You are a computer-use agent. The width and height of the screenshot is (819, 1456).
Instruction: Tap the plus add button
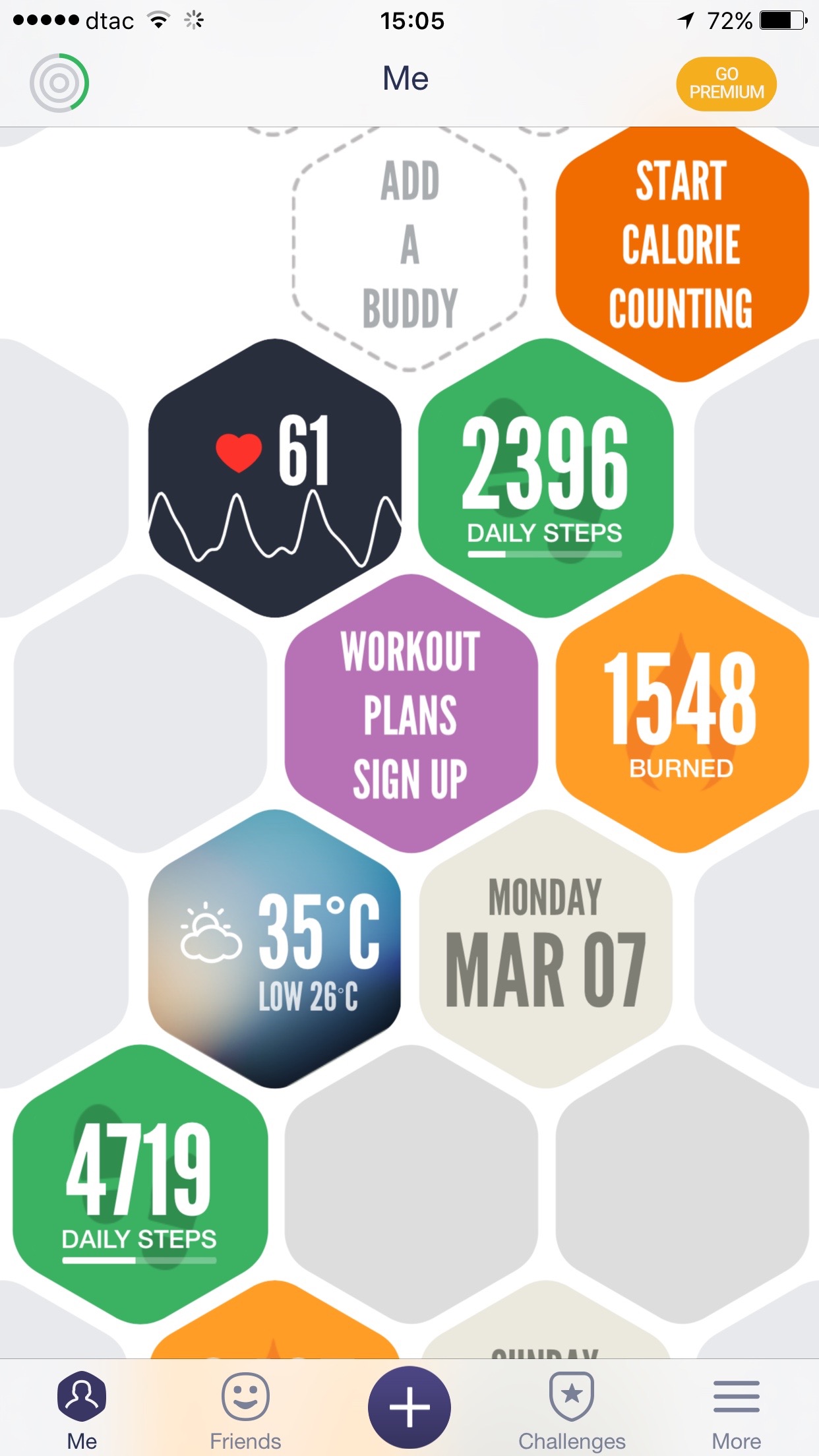point(409,1406)
